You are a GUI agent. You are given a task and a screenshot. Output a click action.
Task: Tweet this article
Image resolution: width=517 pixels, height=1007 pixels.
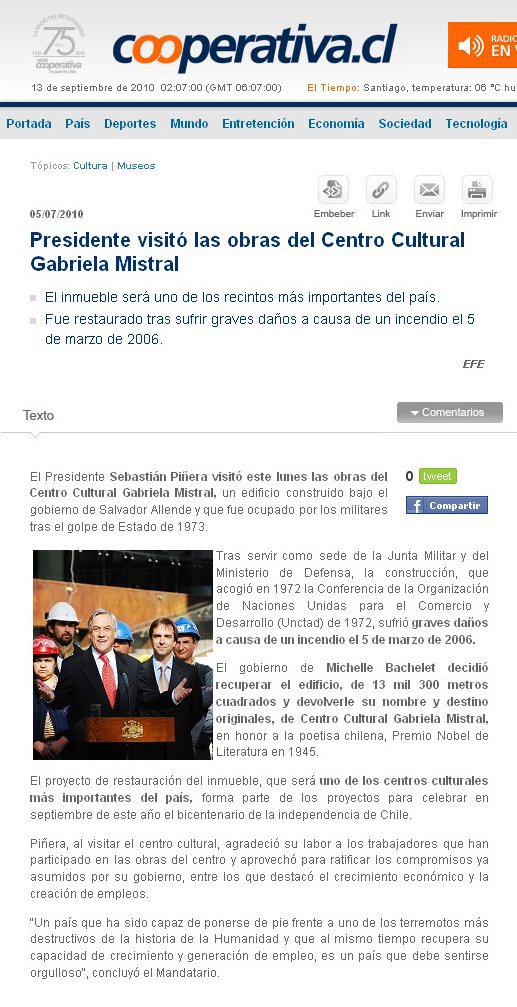(x=438, y=476)
